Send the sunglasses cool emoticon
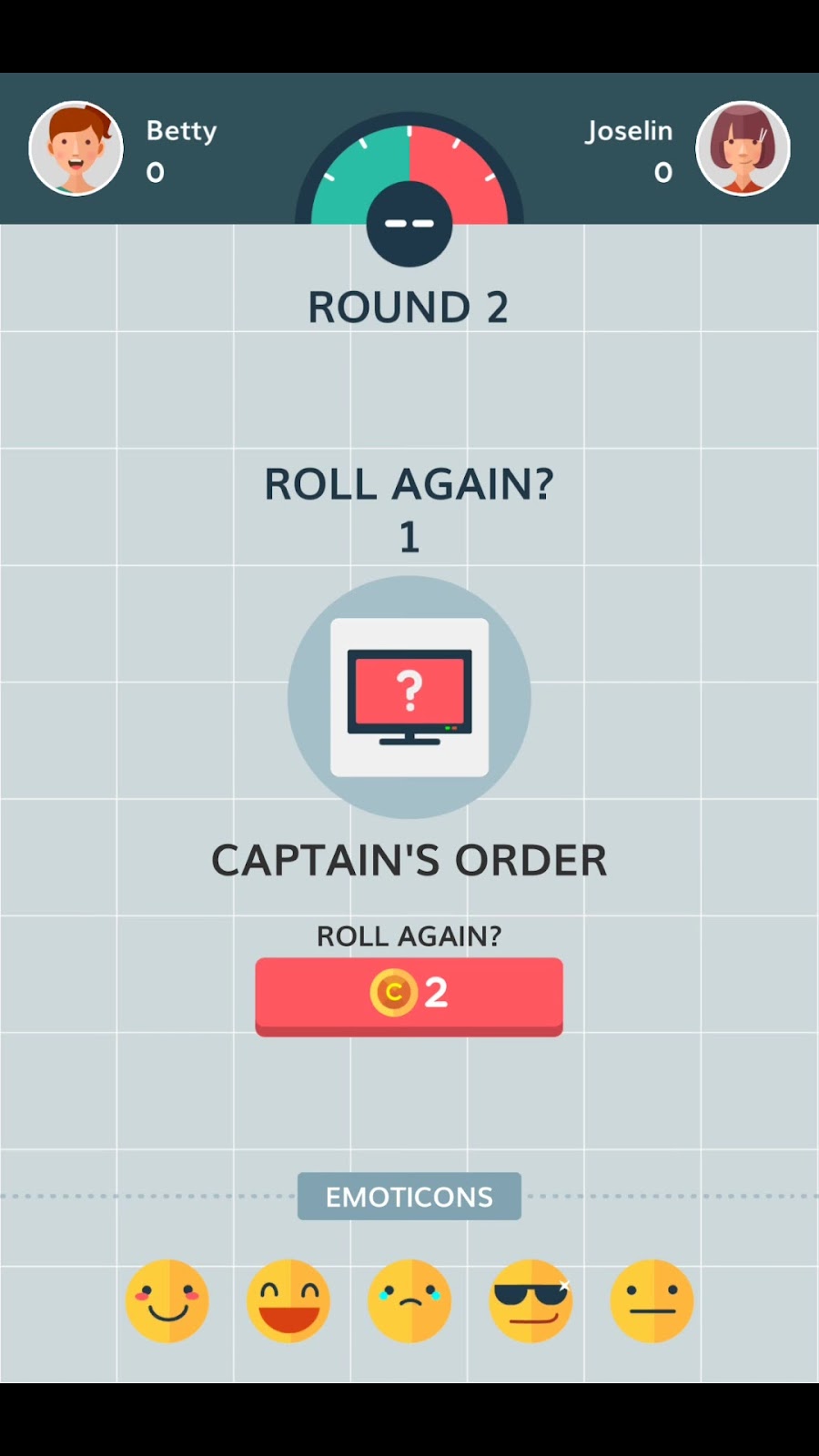Viewport: 819px width, 1456px height. pos(531,1300)
